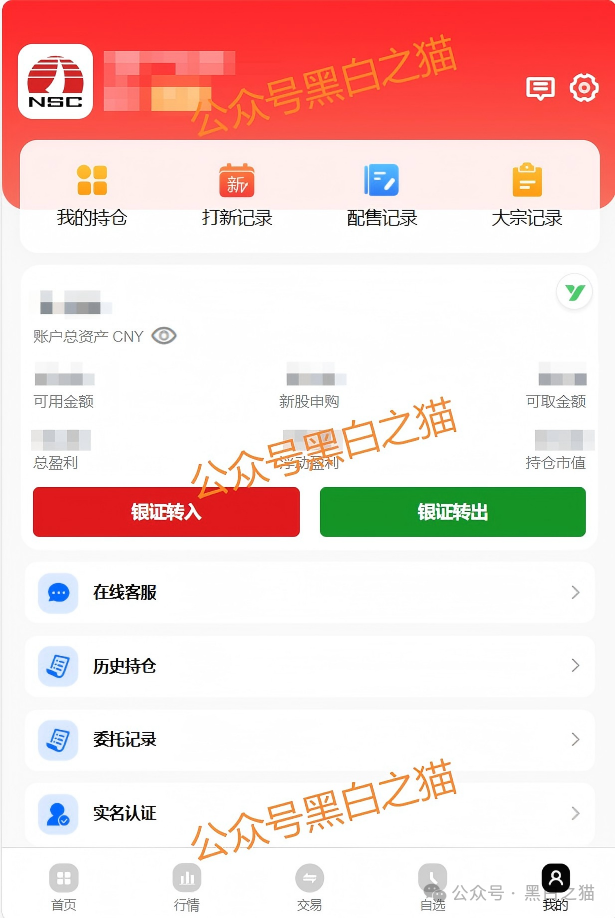Open 打新记录
615x918 pixels.
coord(237,196)
